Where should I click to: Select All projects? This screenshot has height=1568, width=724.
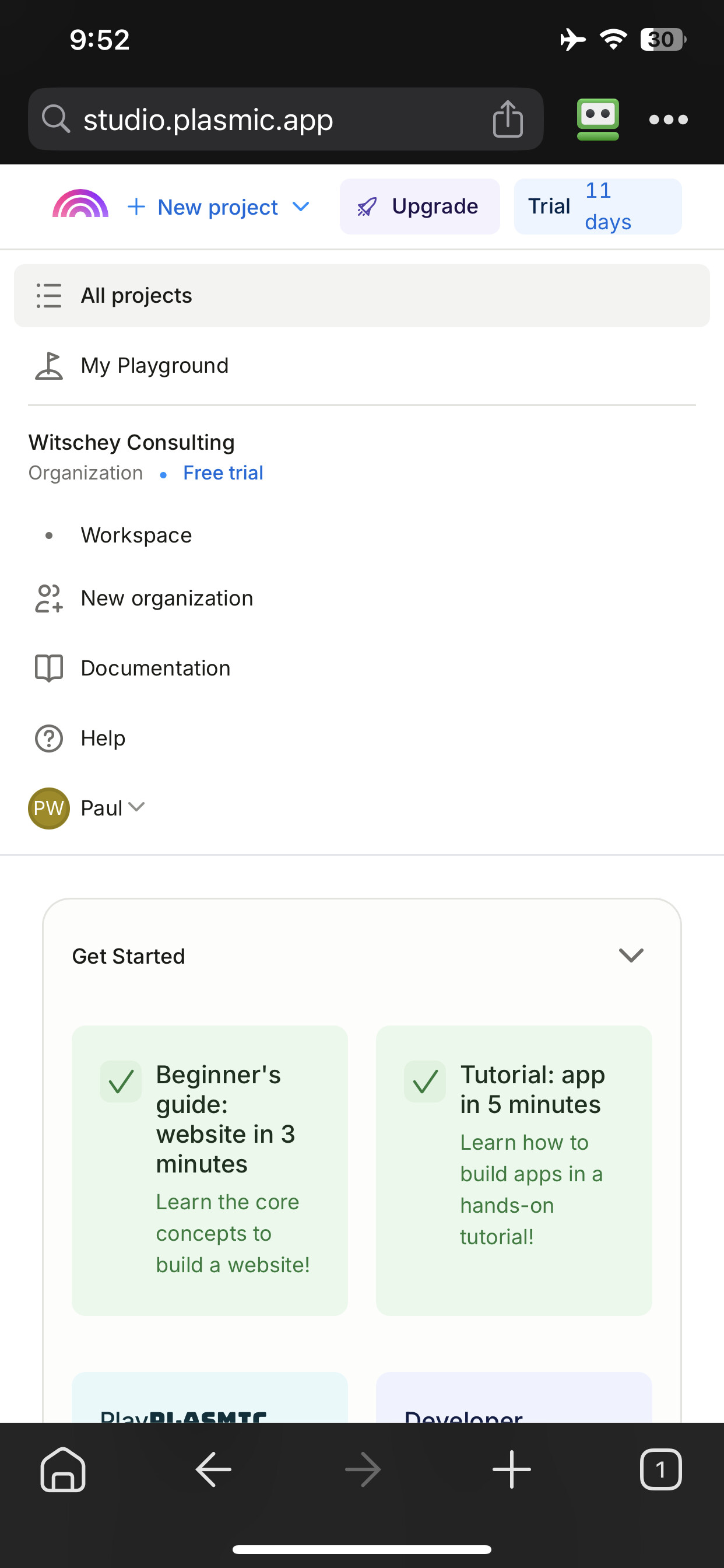tap(362, 296)
